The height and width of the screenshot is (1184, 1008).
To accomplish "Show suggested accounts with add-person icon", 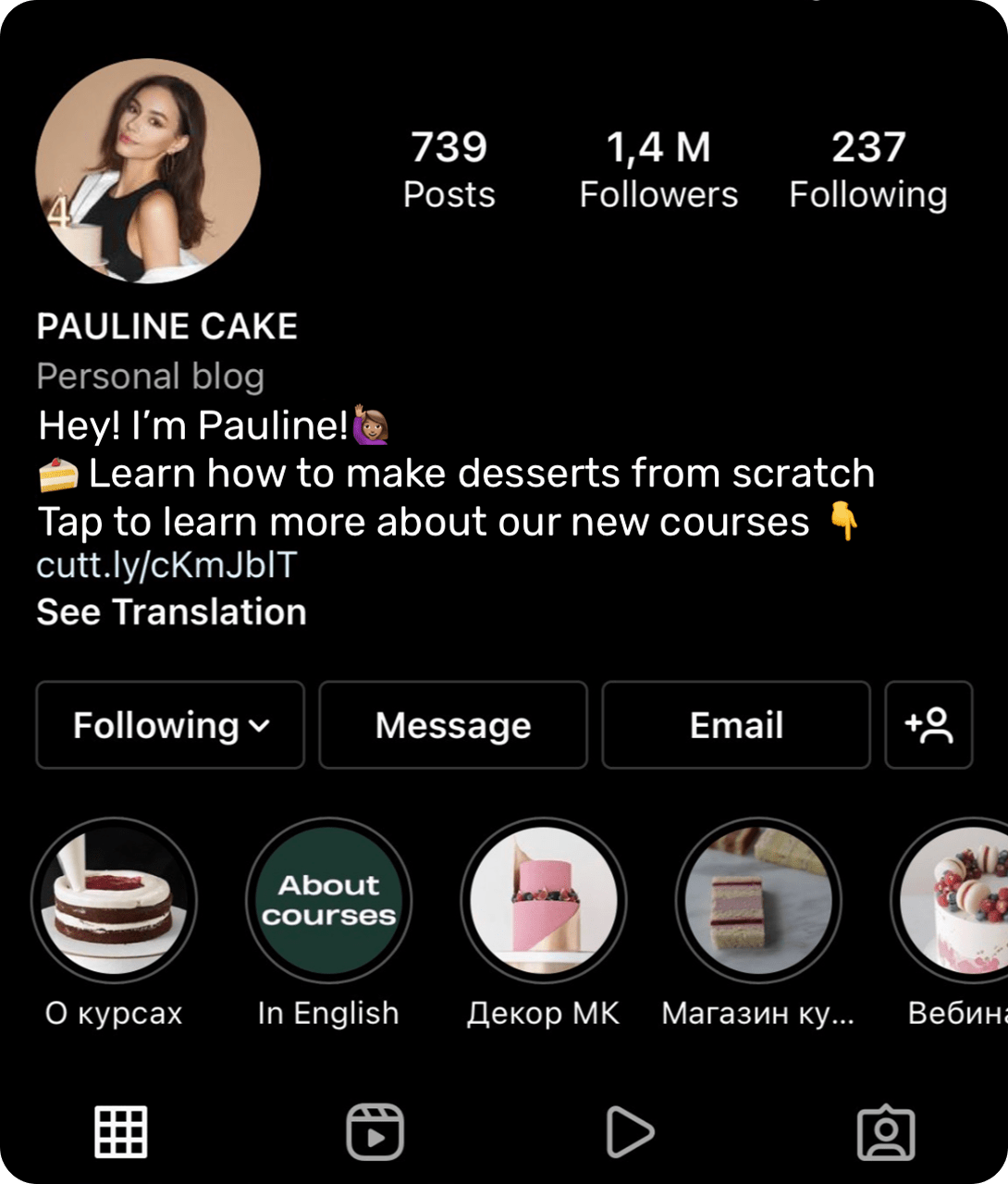I will click(x=928, y=725).
